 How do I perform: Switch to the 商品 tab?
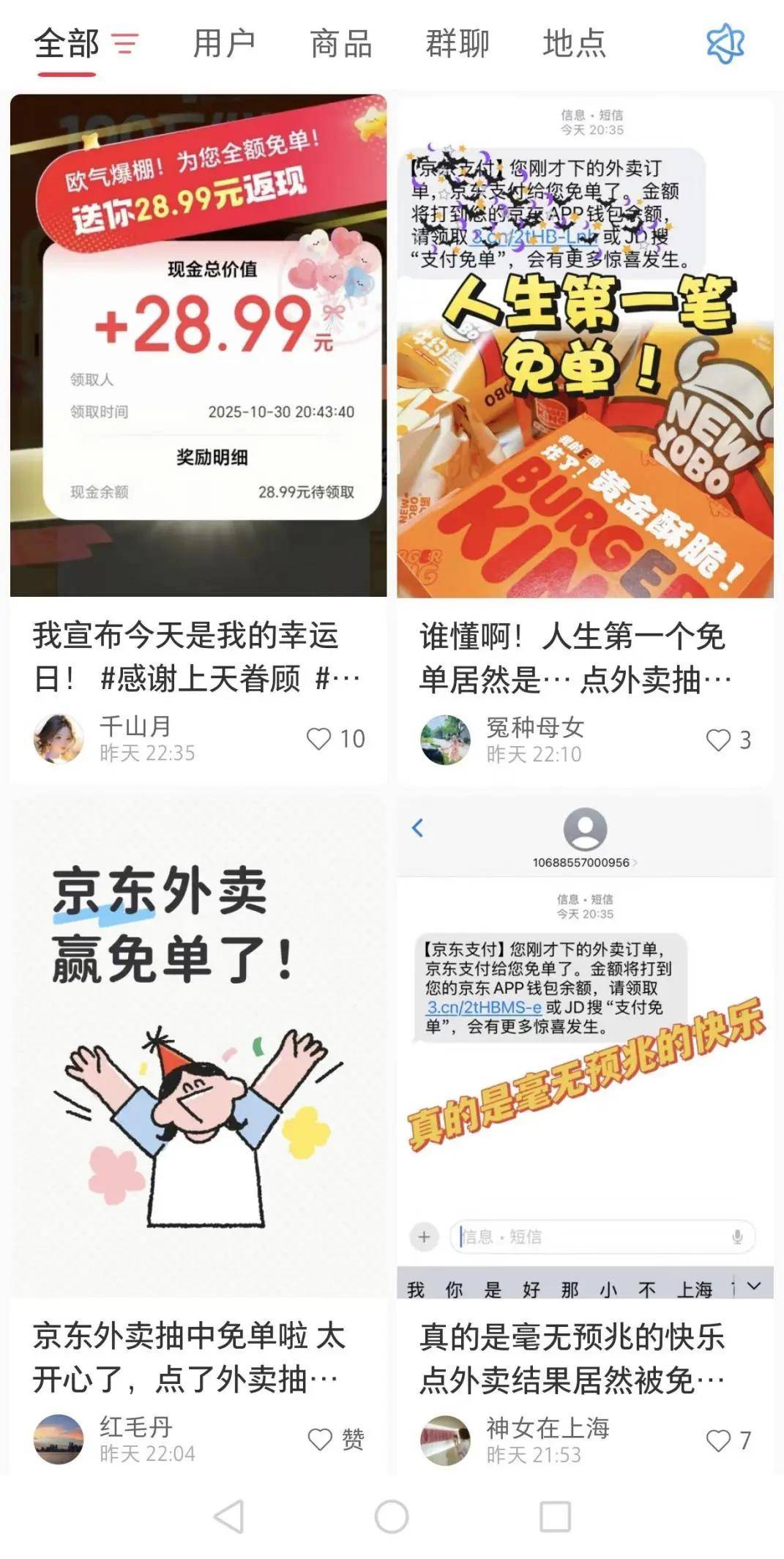click(341, 44)
